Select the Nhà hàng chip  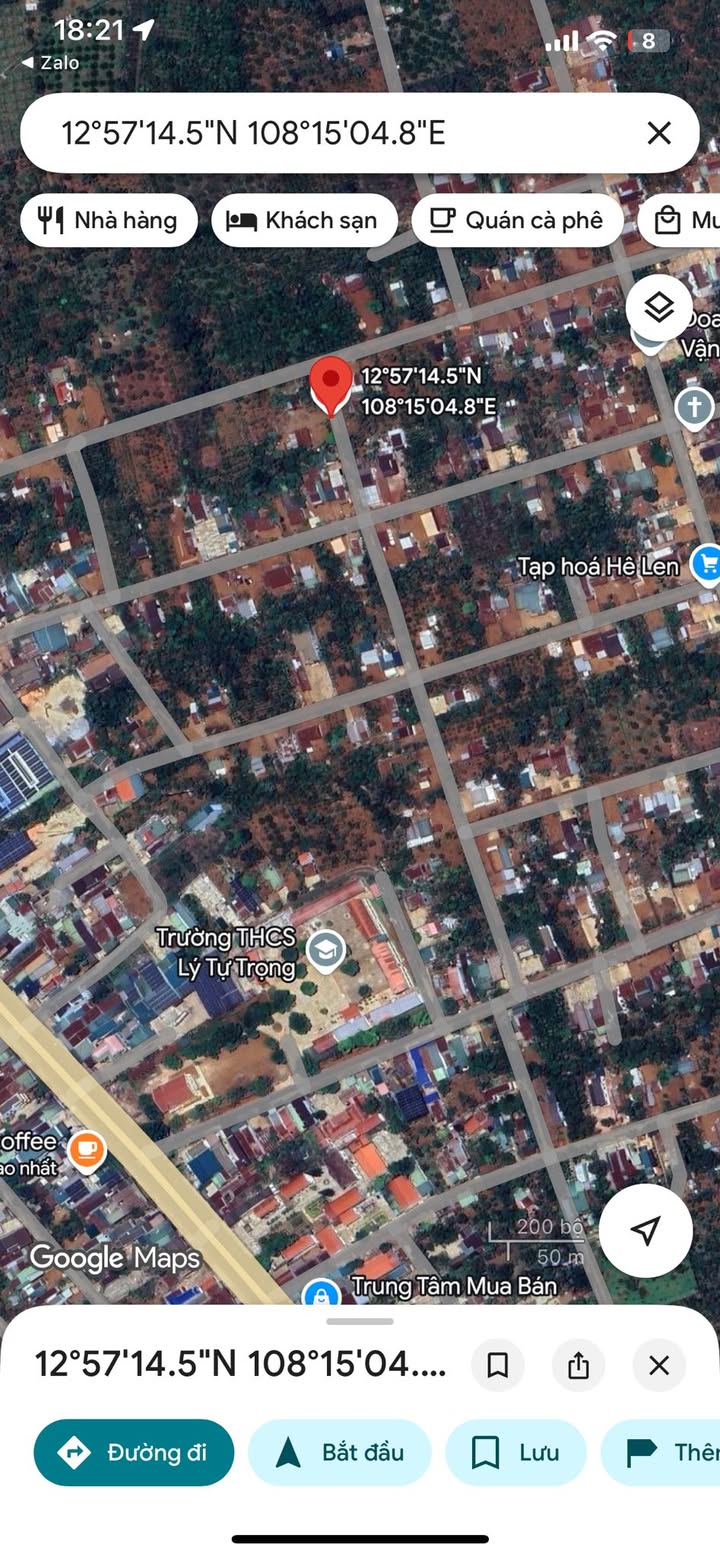click(x=109, y=220)
